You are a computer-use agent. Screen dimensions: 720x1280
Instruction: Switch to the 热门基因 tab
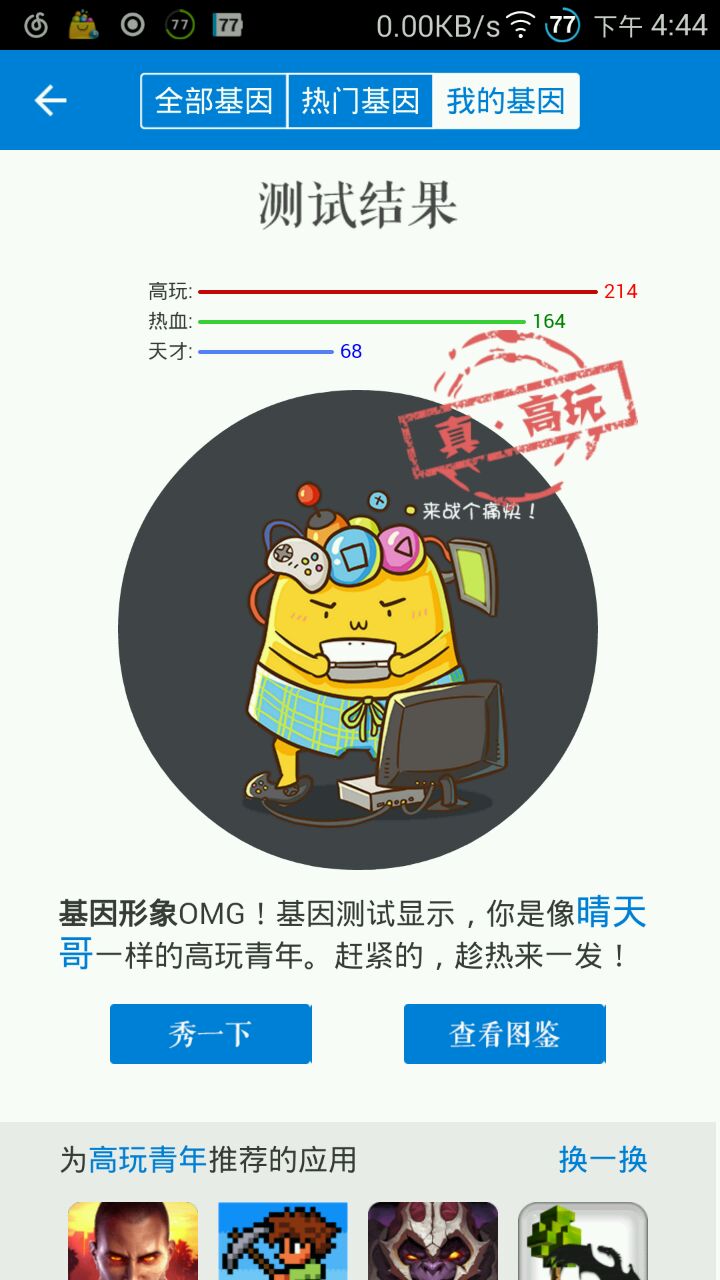(360, 101)
